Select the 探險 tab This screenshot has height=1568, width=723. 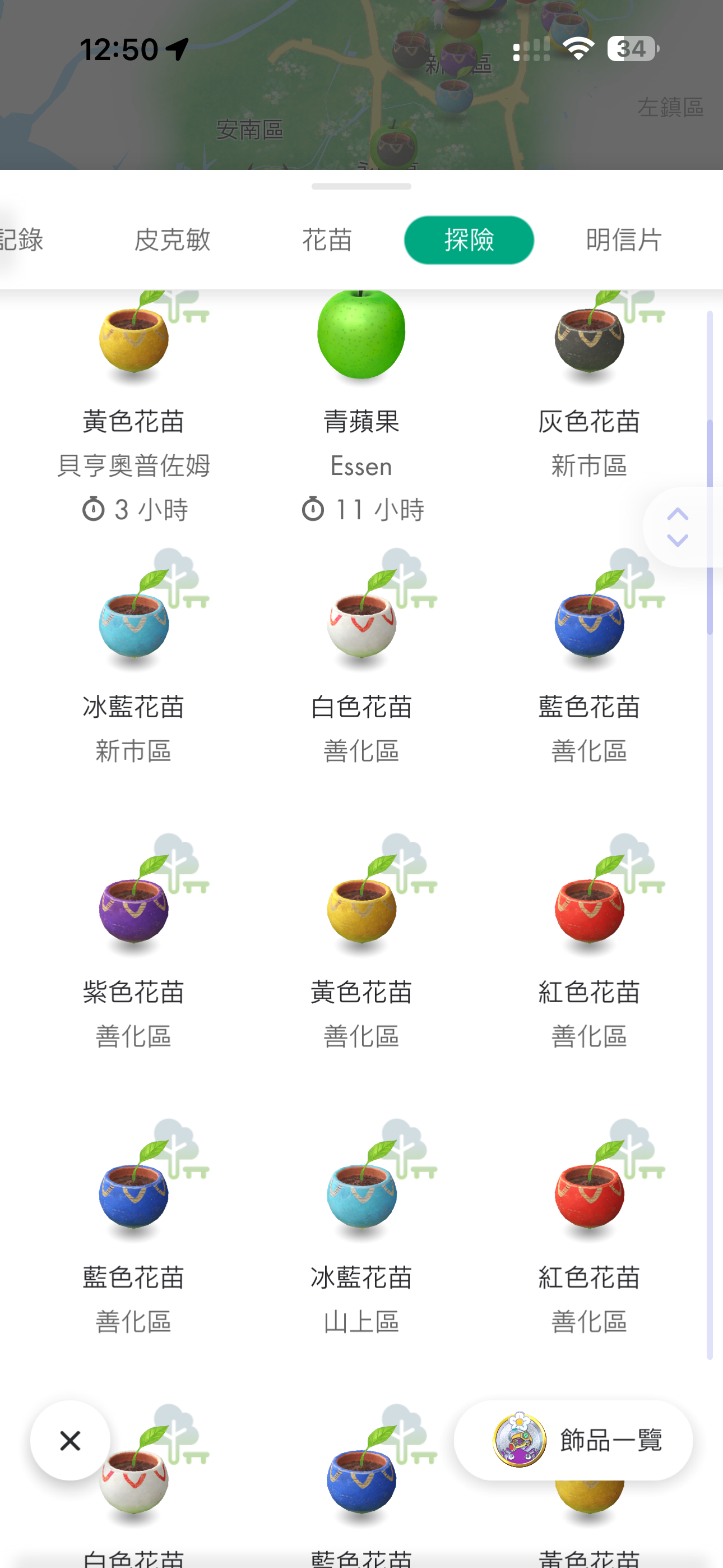(469, 240)
